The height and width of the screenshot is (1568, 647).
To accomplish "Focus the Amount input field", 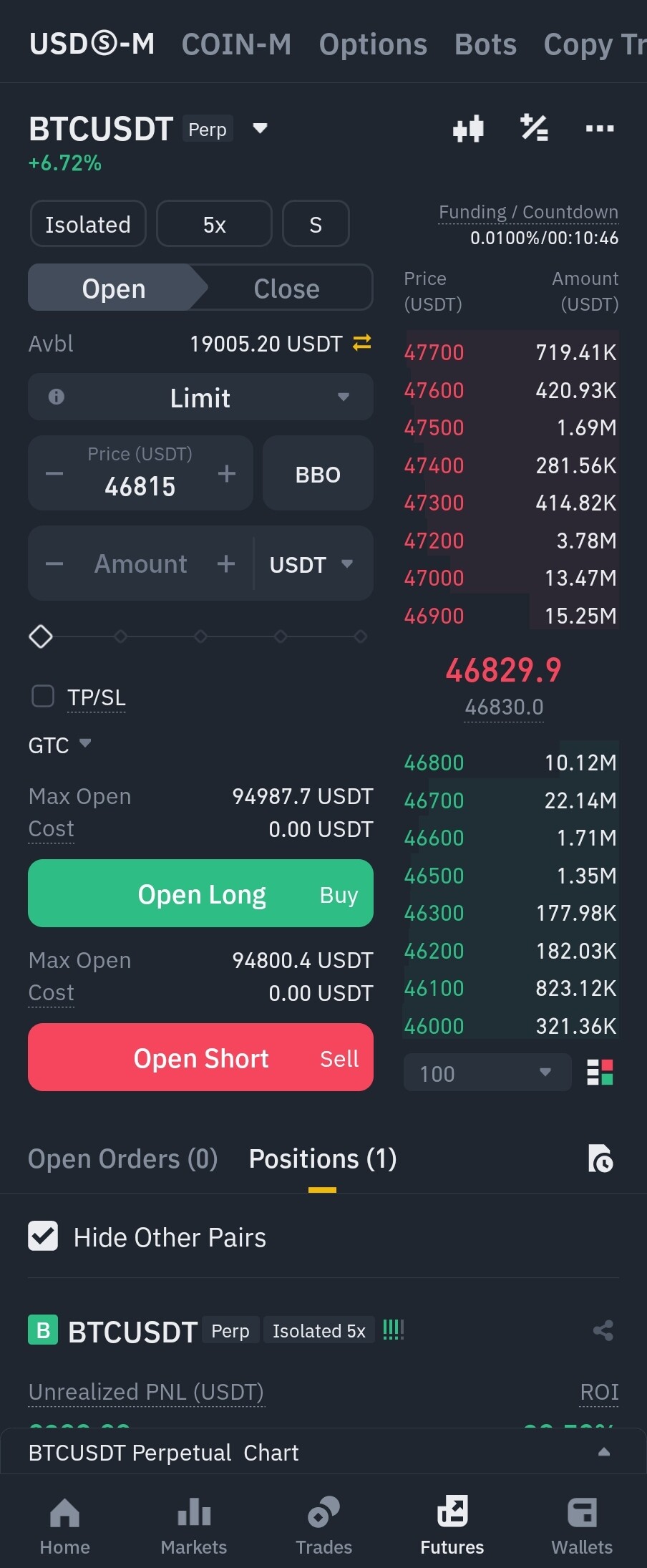I will tap(141, 564).
